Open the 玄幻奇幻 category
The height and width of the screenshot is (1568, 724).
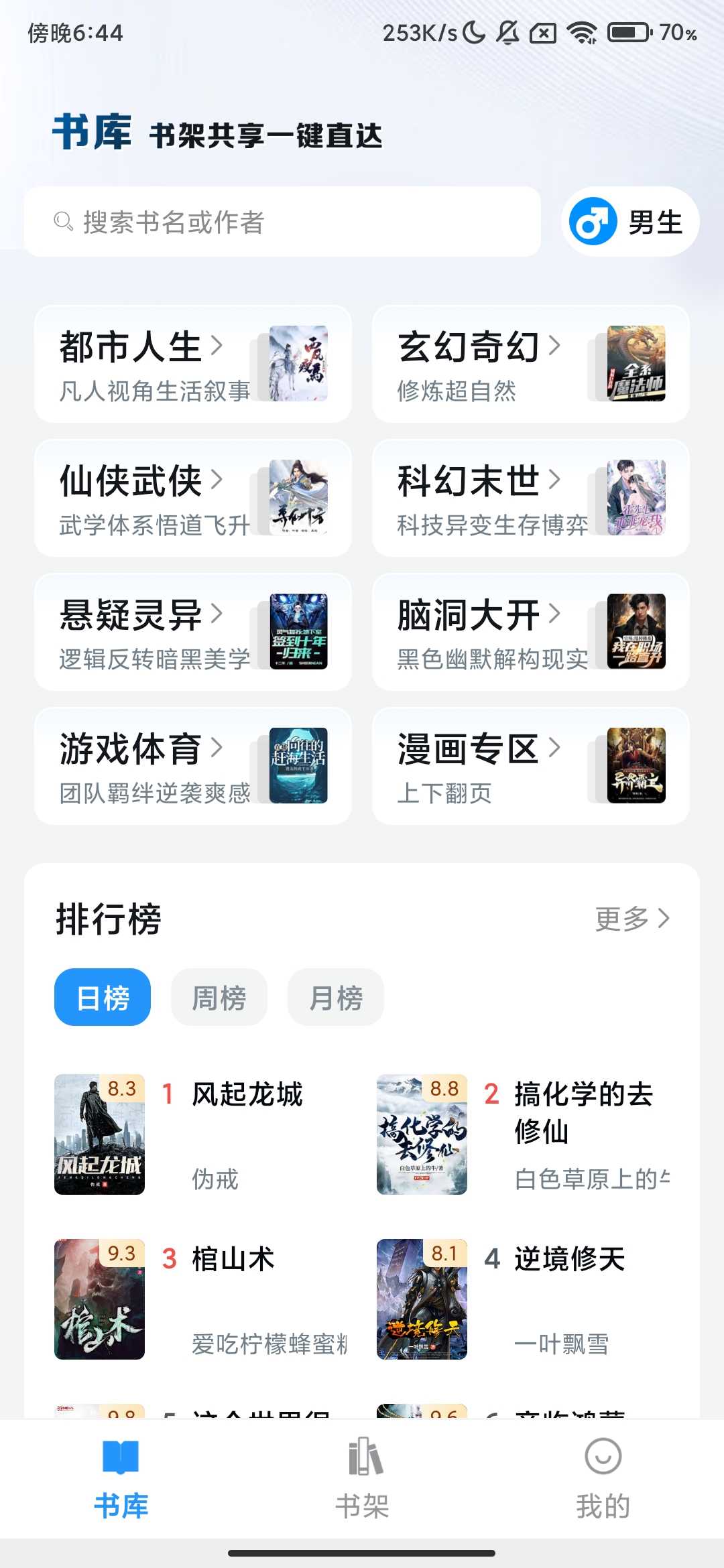pyautogui.click(x=530, y=364)
